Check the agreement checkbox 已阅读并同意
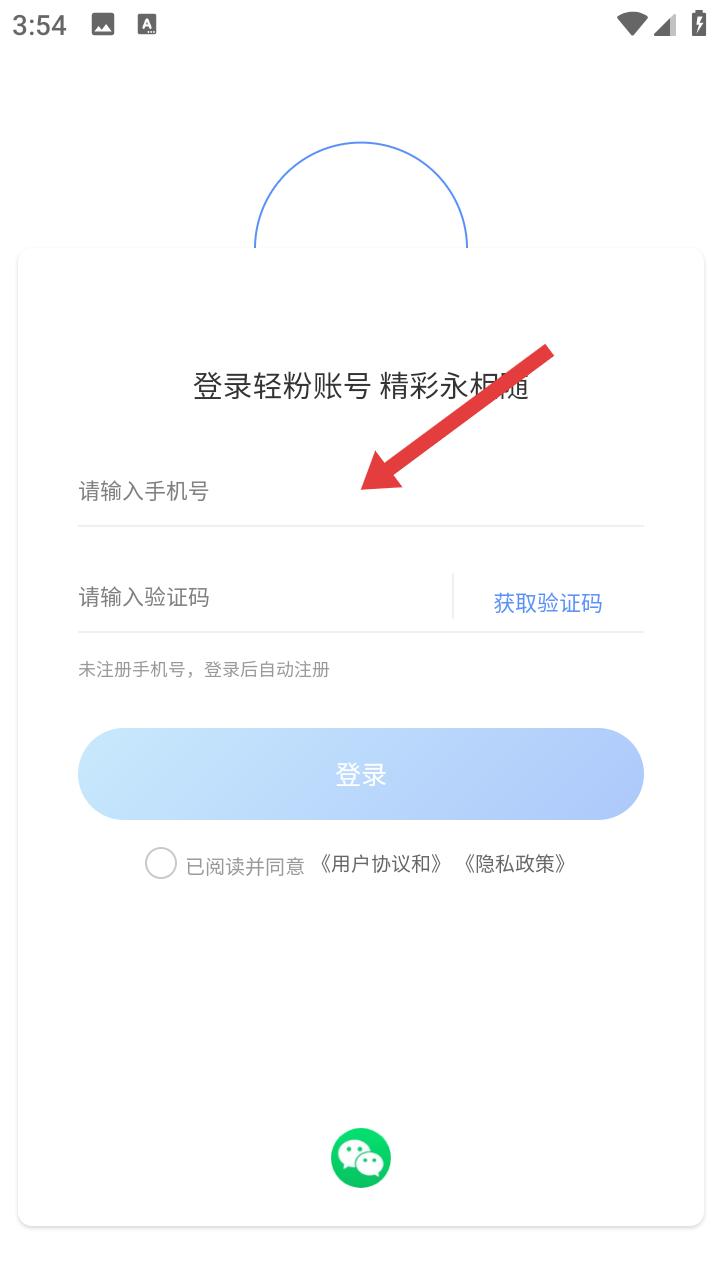The width and height of the screenshot is (720, 1280). (x=161, y=863)
